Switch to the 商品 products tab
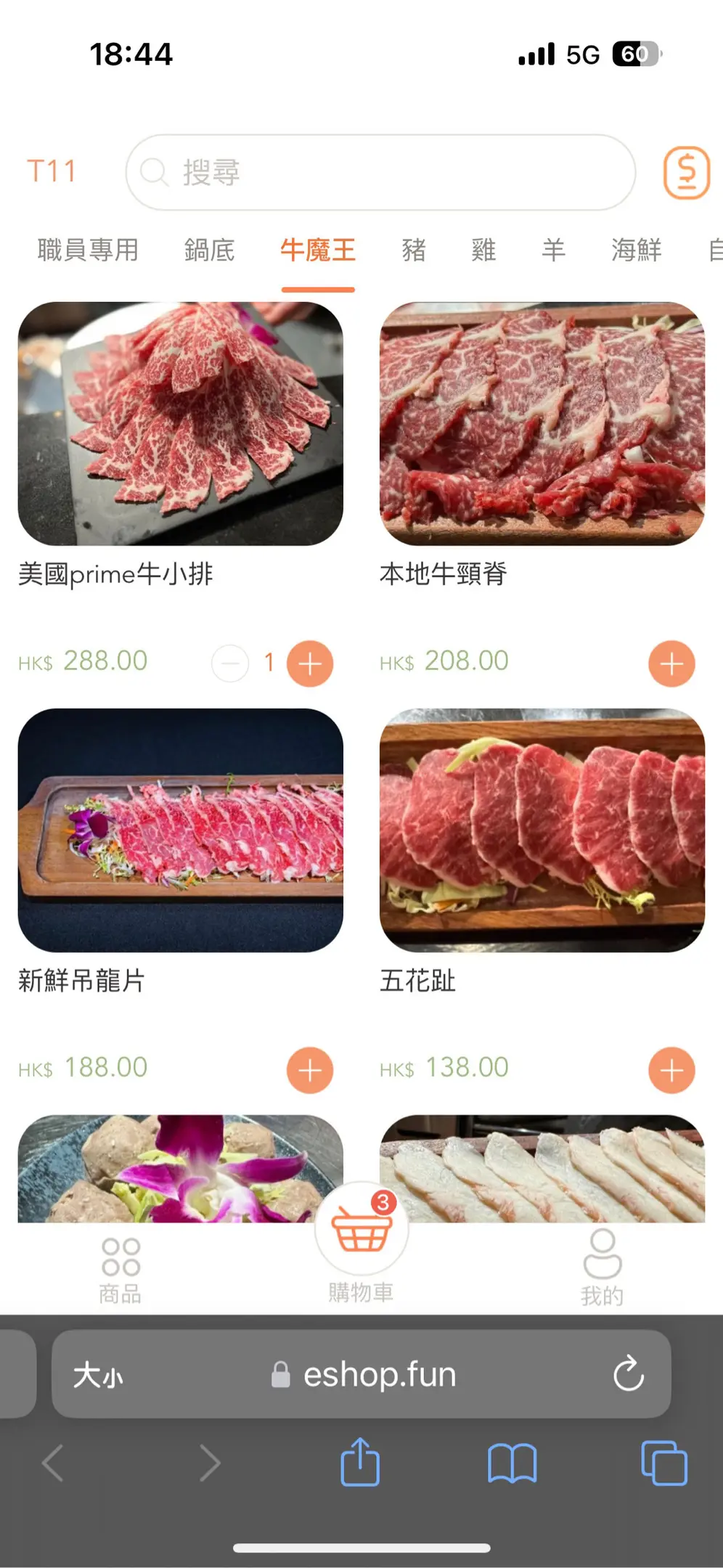This screenshot has width=723, height=1568. (x=120, y=1270)
